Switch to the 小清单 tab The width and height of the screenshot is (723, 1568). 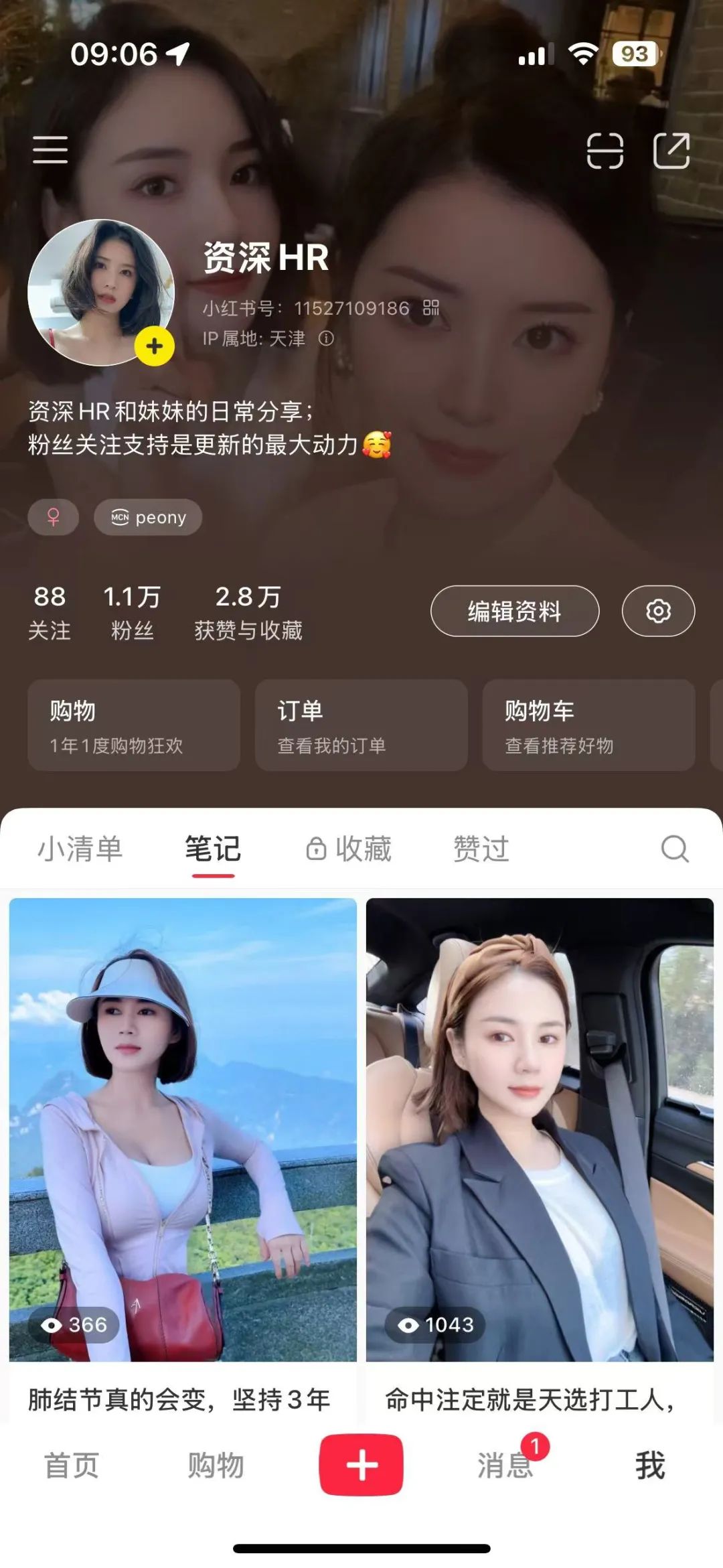coord(80,849)
